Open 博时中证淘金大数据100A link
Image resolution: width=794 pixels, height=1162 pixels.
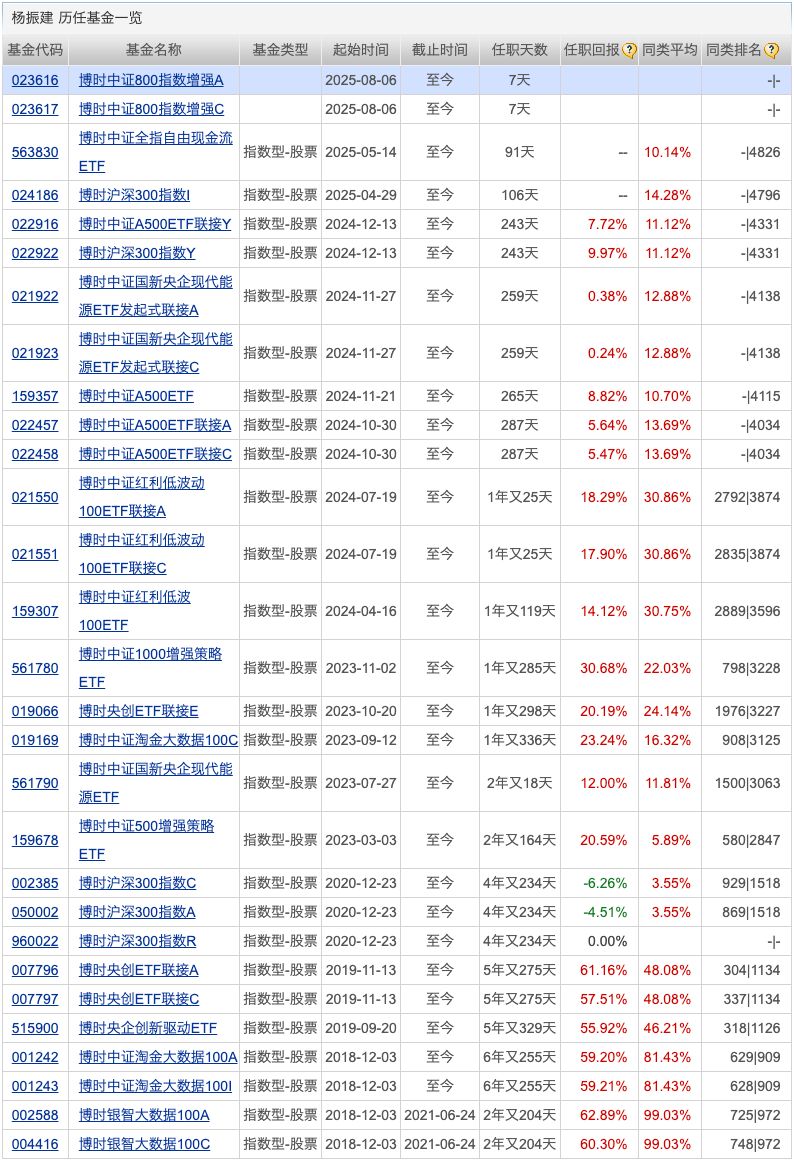click(158, 1057)
